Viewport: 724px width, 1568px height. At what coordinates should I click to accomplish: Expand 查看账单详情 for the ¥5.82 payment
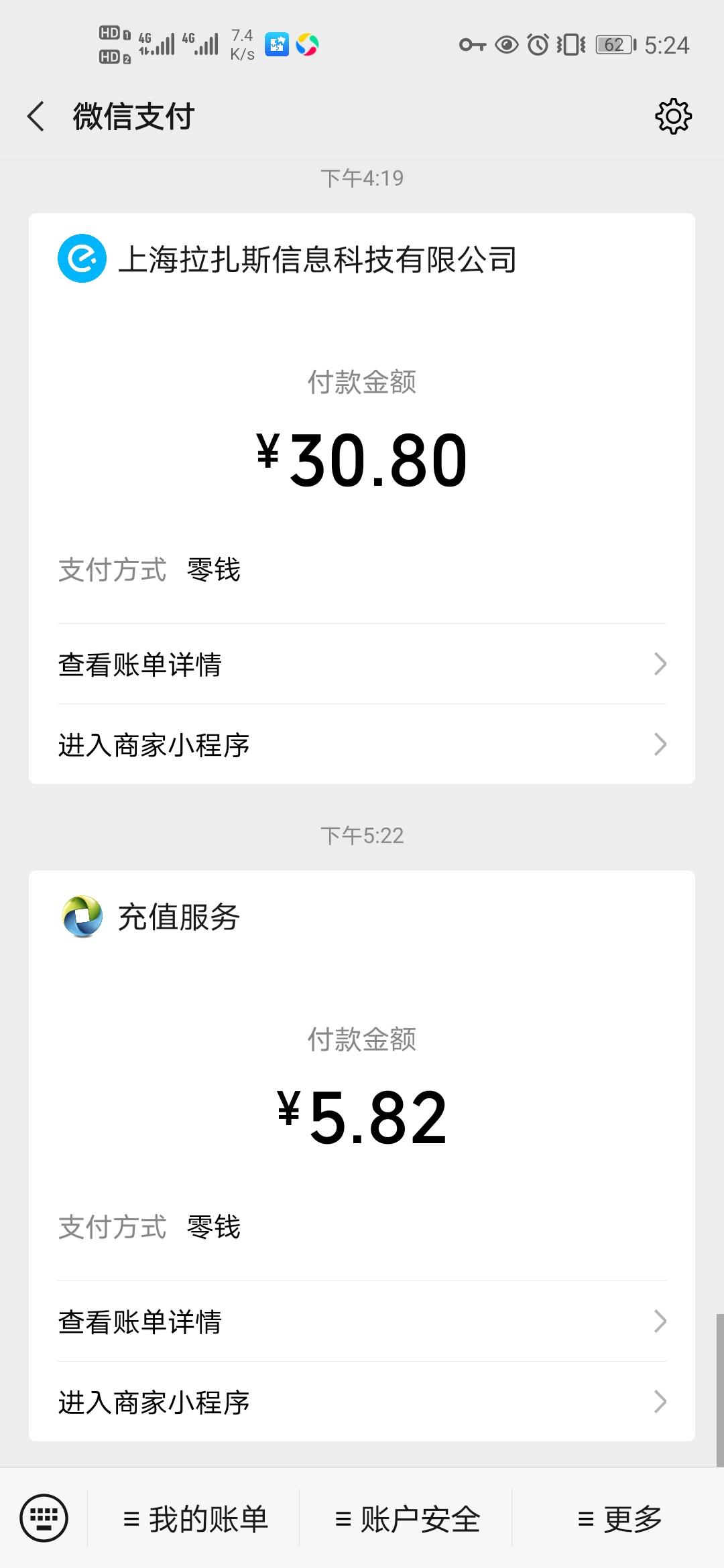[362, 1321]
